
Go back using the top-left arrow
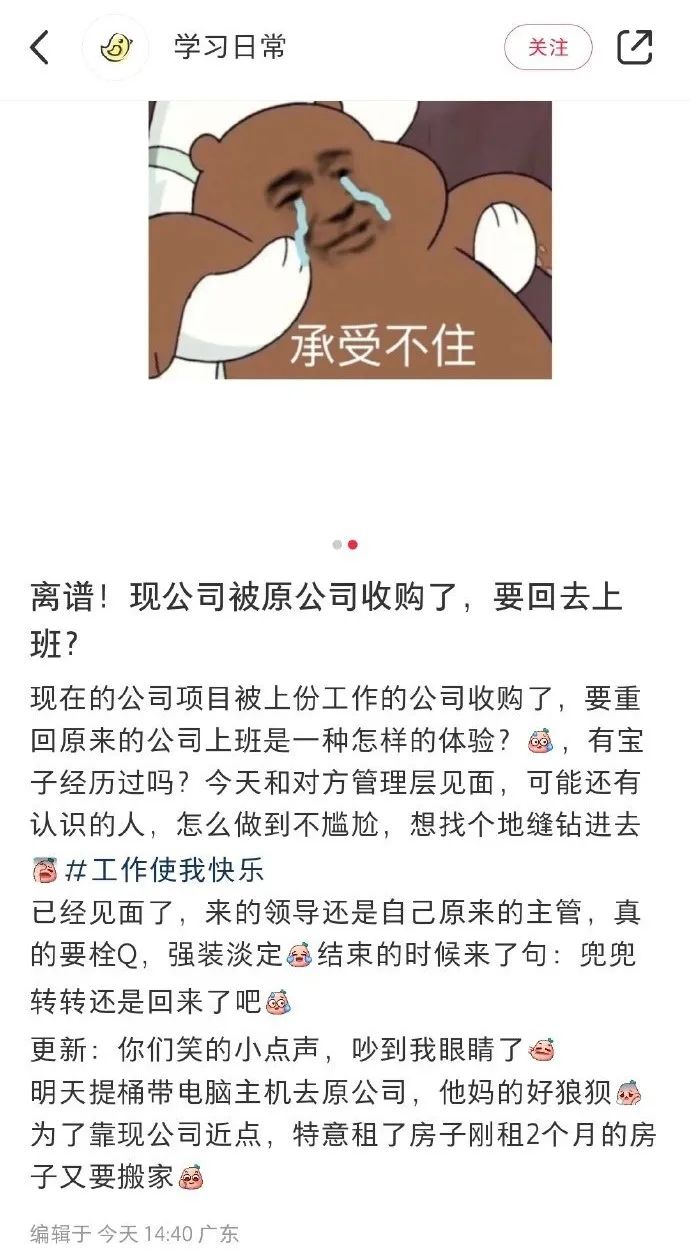tap(39, 47)
